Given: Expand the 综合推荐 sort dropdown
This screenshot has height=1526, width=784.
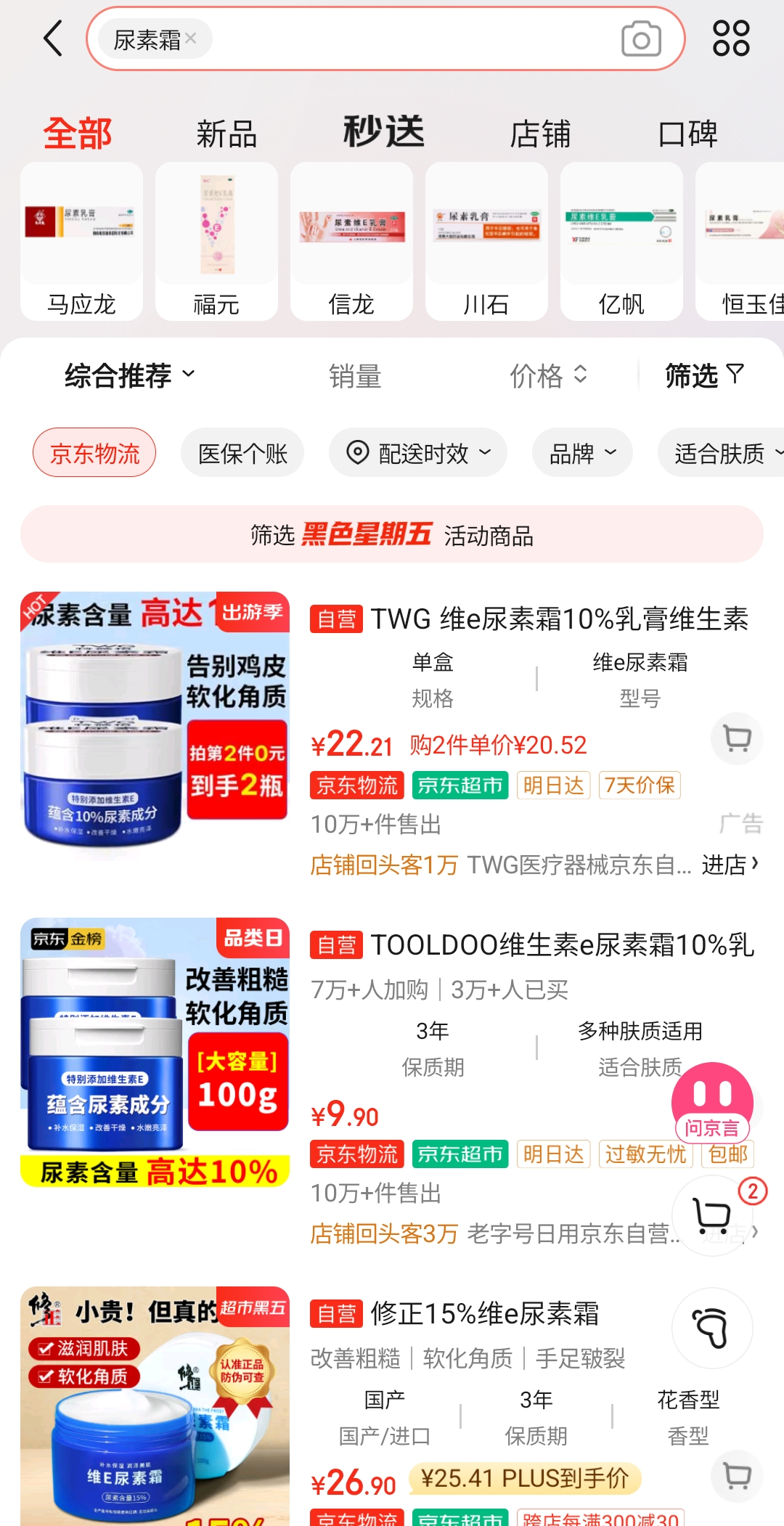Looking at the screenshot, I should (x=129, y=375).
